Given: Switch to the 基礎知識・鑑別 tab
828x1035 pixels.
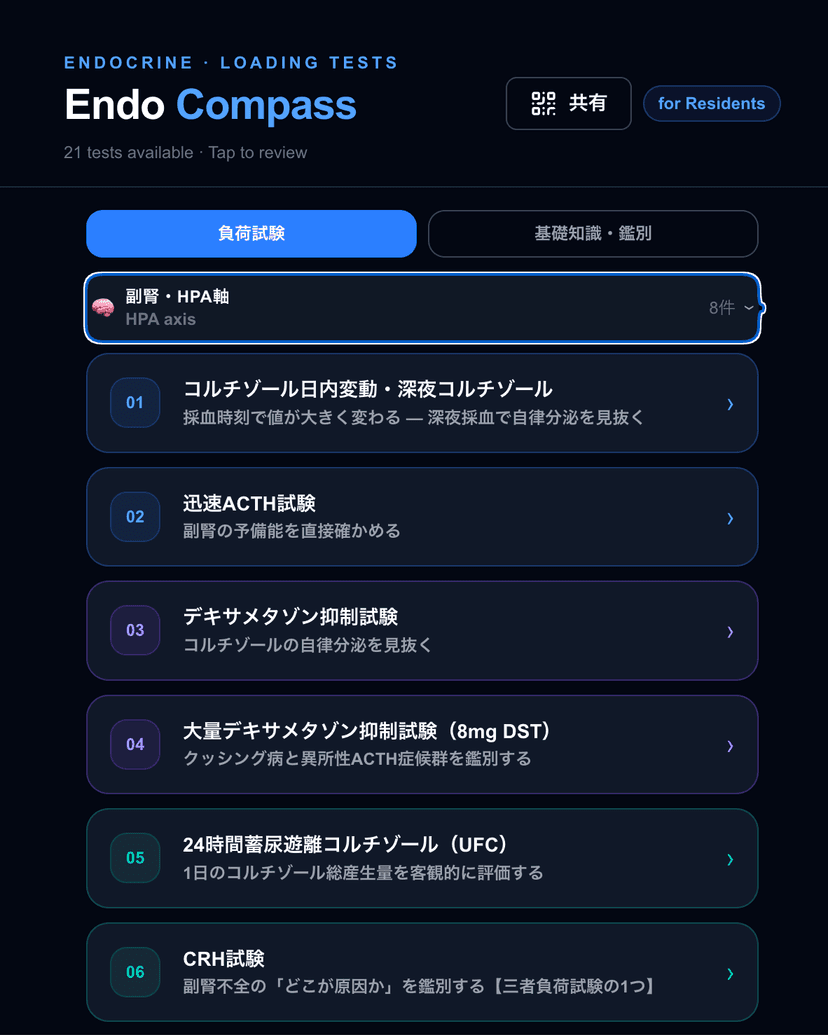Looking at the screenshot, I should [593, 233].
